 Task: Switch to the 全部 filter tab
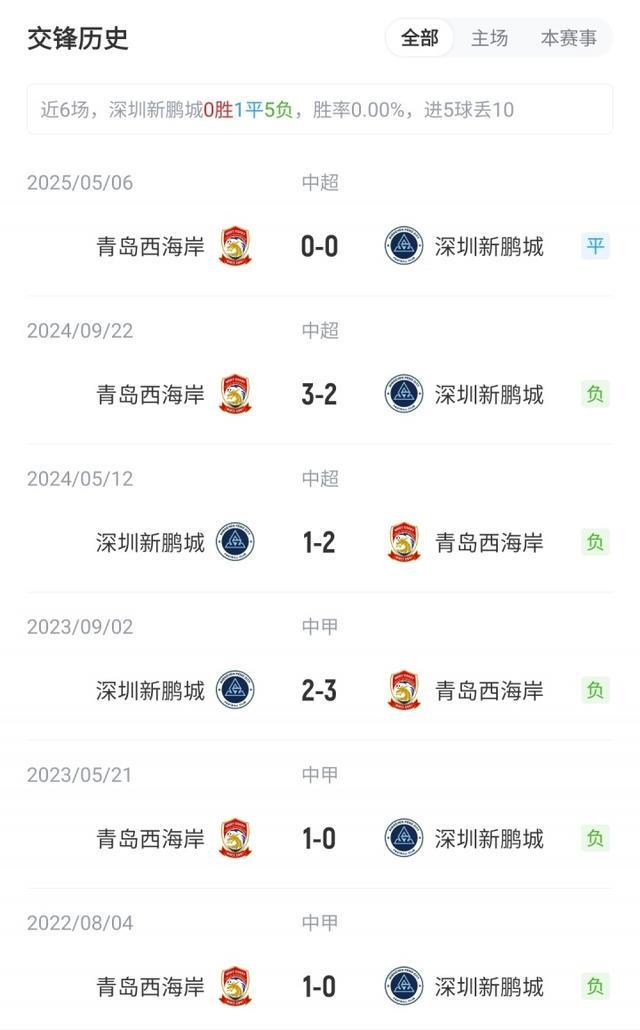(420, 38)
